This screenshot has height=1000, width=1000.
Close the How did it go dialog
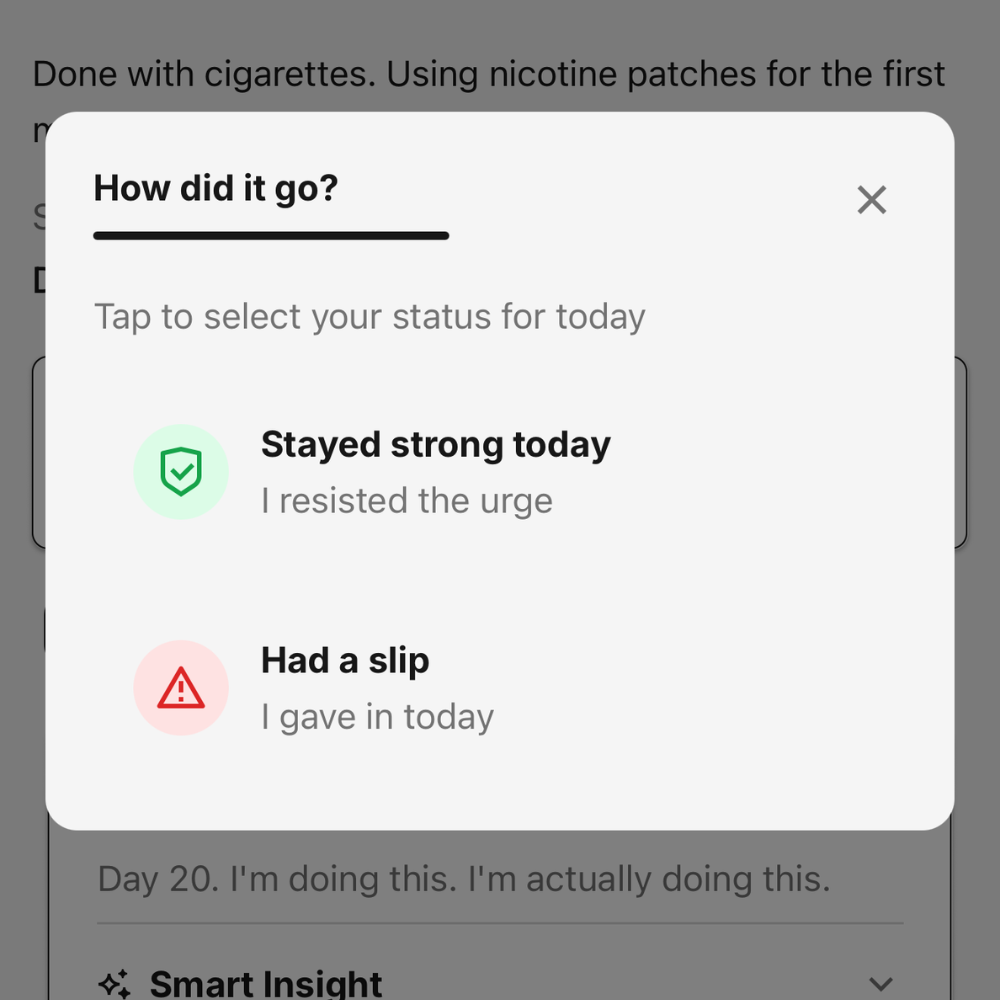(871, 200)
